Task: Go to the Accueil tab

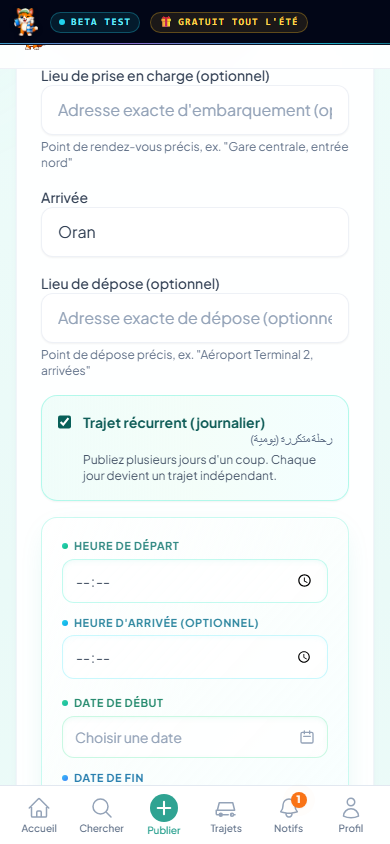Action: pos(39,815)
